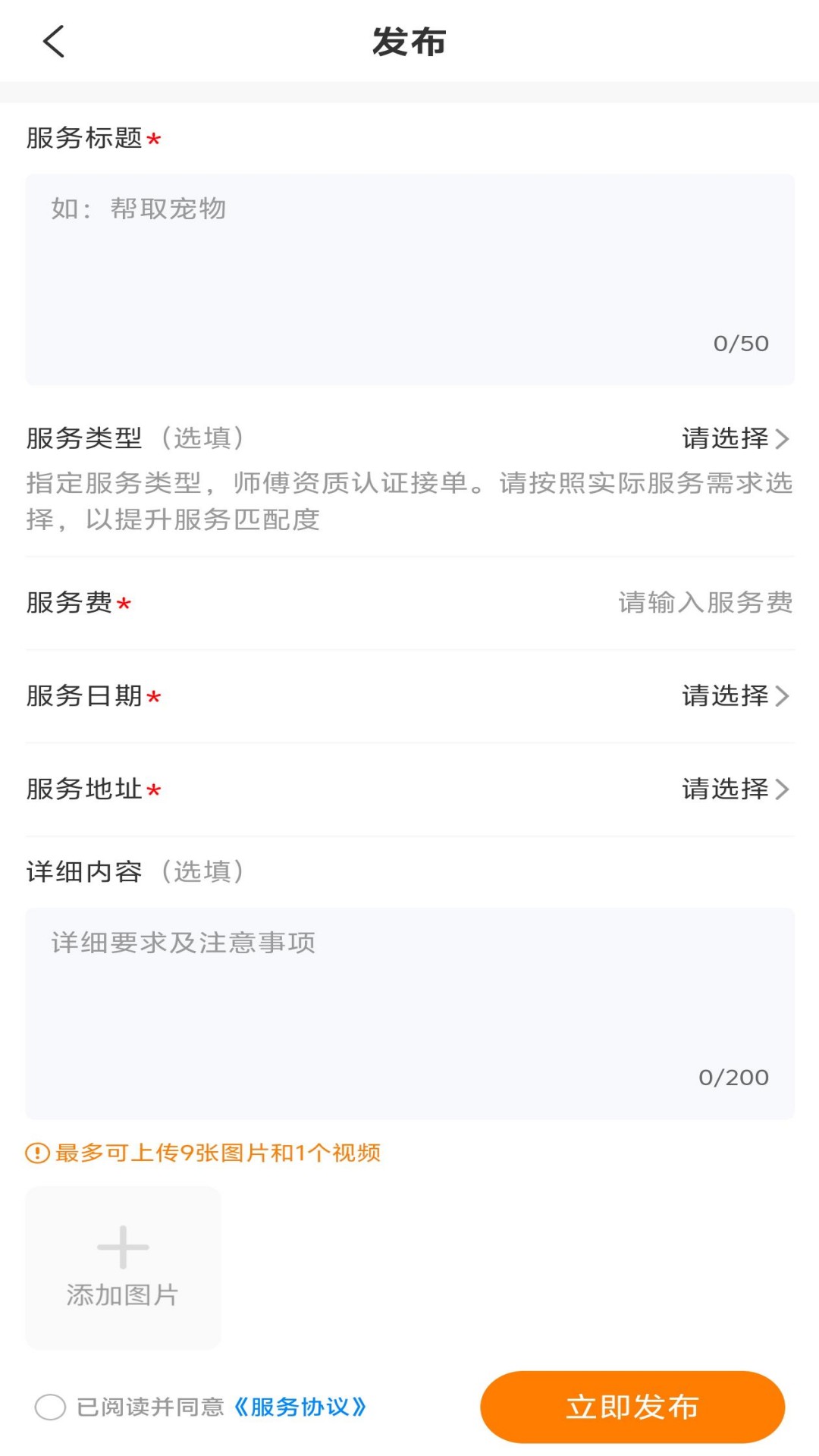Enable the service agreement consent toggle

(50, 1407)
